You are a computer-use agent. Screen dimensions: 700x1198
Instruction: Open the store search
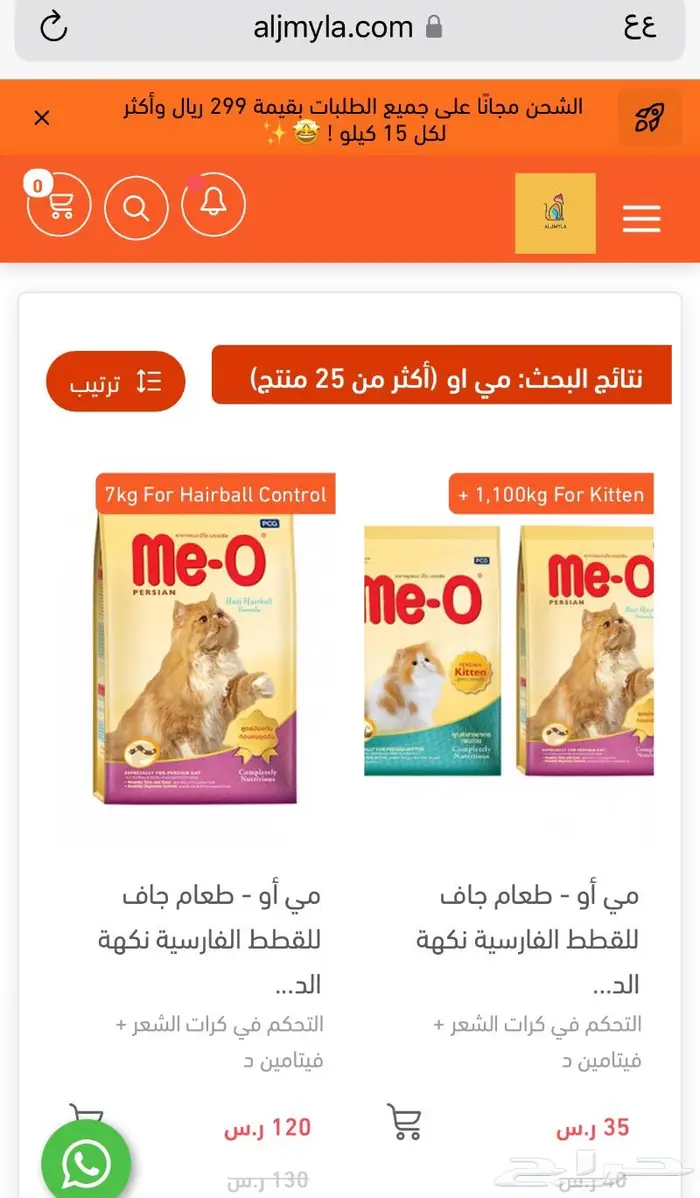tap(136, 207)
